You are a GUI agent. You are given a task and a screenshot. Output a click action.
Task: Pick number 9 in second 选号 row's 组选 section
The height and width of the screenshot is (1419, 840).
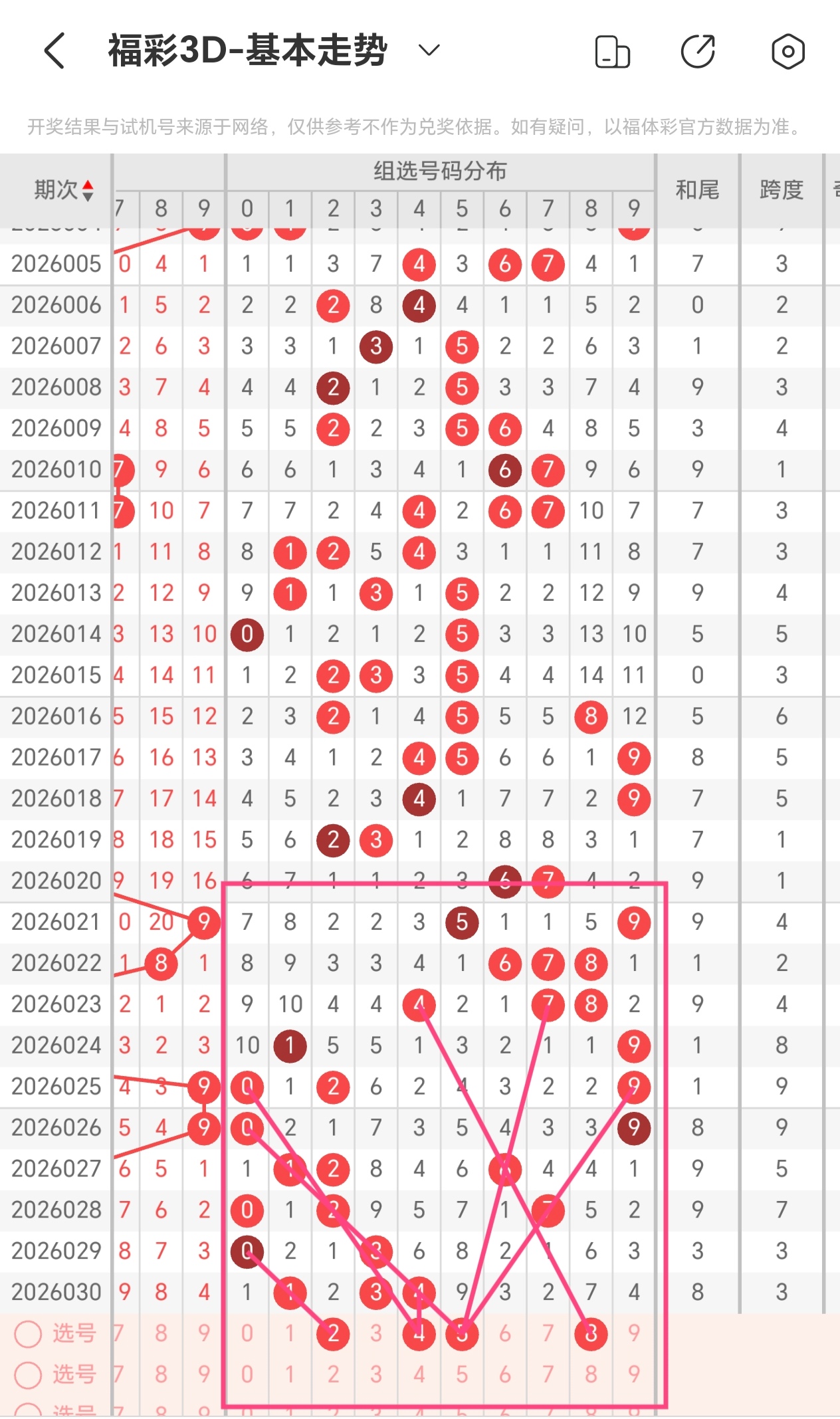point(634,1374)
